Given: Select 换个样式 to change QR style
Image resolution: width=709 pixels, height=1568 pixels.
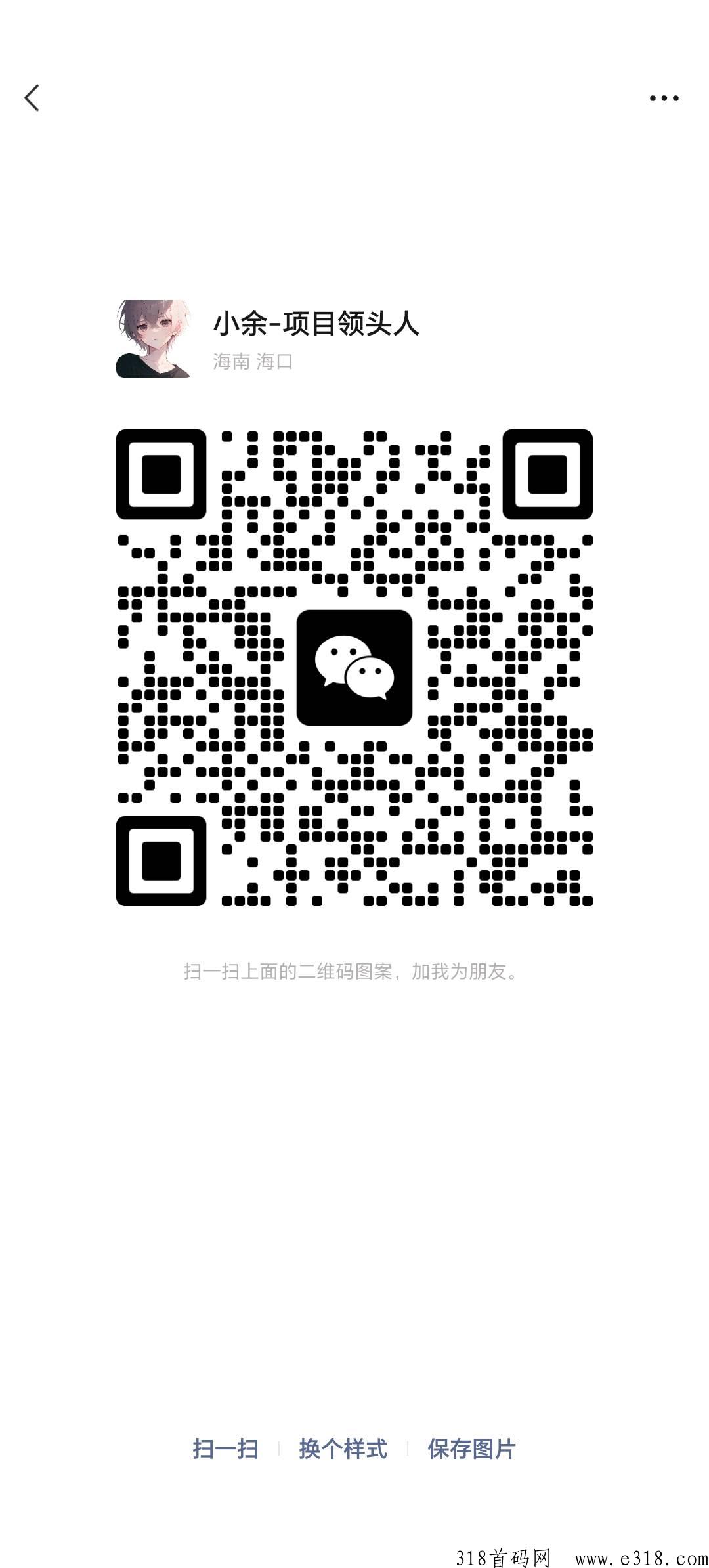Looking at the screenshot, I should click(343, 1448).
